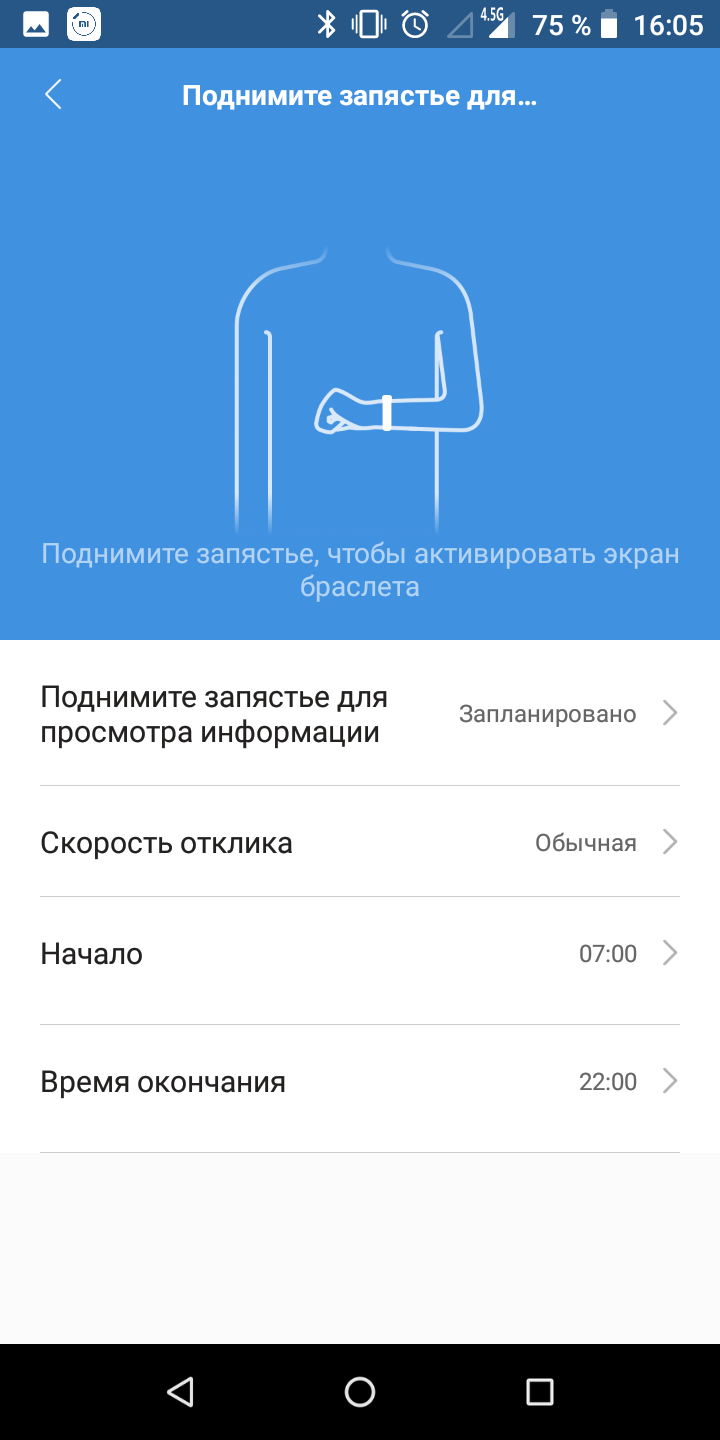Go back using the top-left arrow
The height and width of the screenshot is (1440, 720).
(53, 96)
